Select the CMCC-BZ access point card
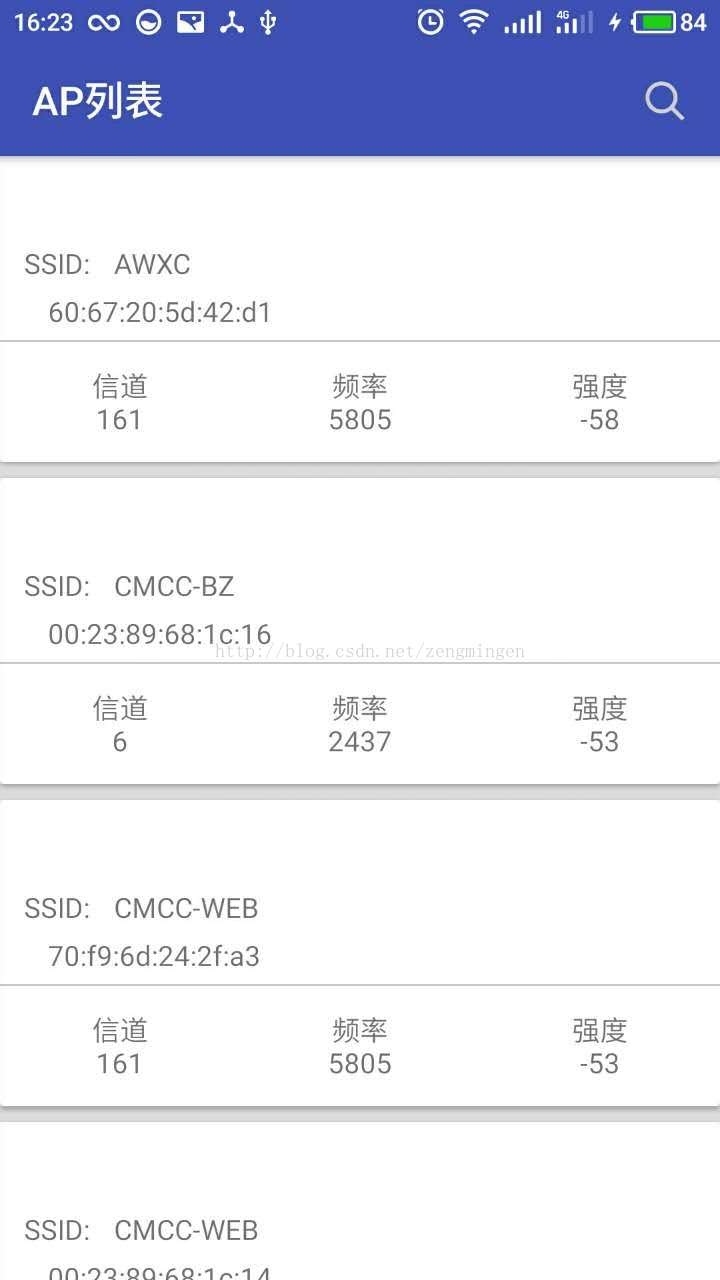Screen dimensions: 720x1280 (360, 631)
